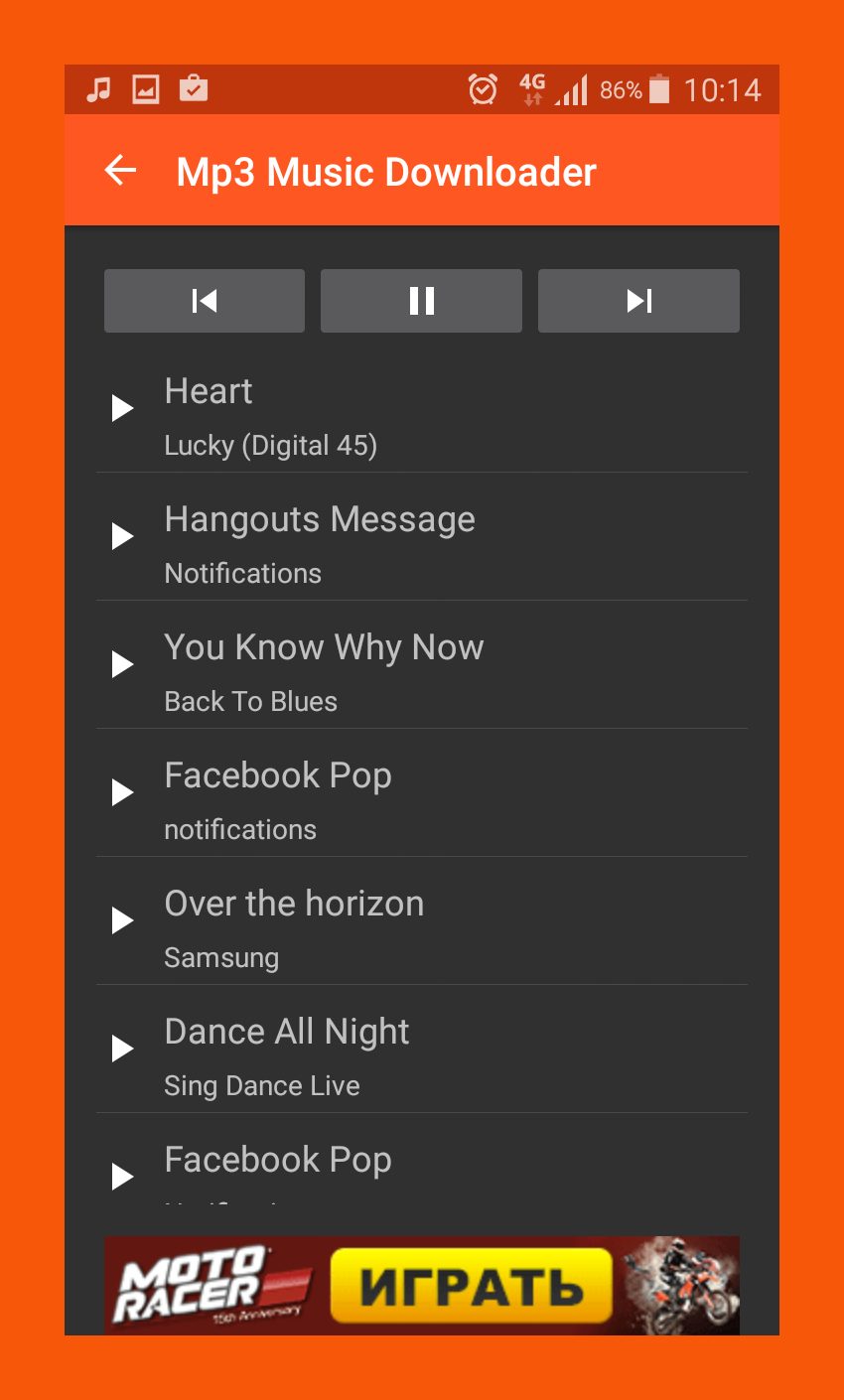Play Hangouts Message notification sound
The height and width of the screenshot is (1400, 844).
coord(422,537)
